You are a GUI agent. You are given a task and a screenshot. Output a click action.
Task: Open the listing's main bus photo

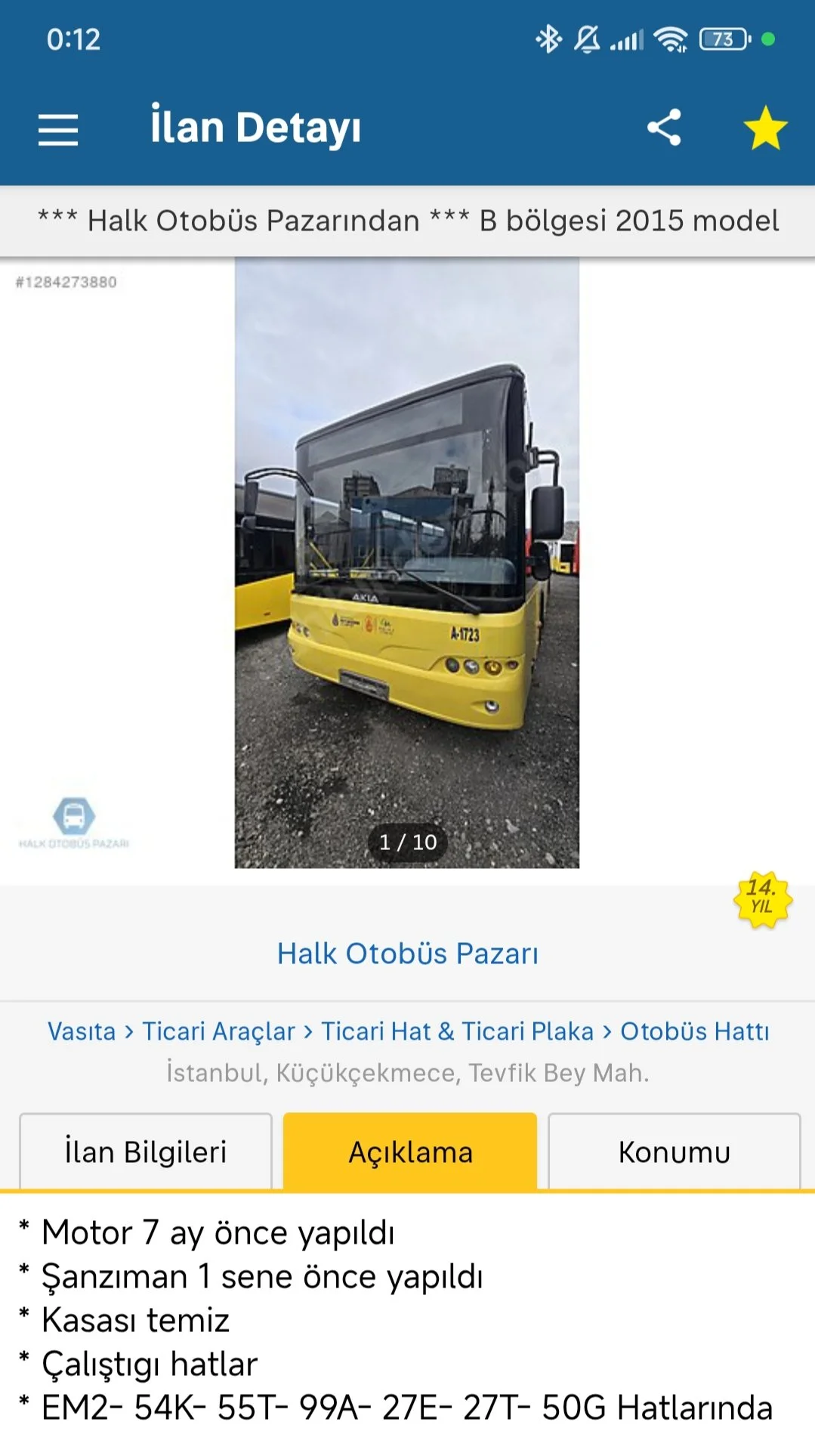[x=406, y=562]
